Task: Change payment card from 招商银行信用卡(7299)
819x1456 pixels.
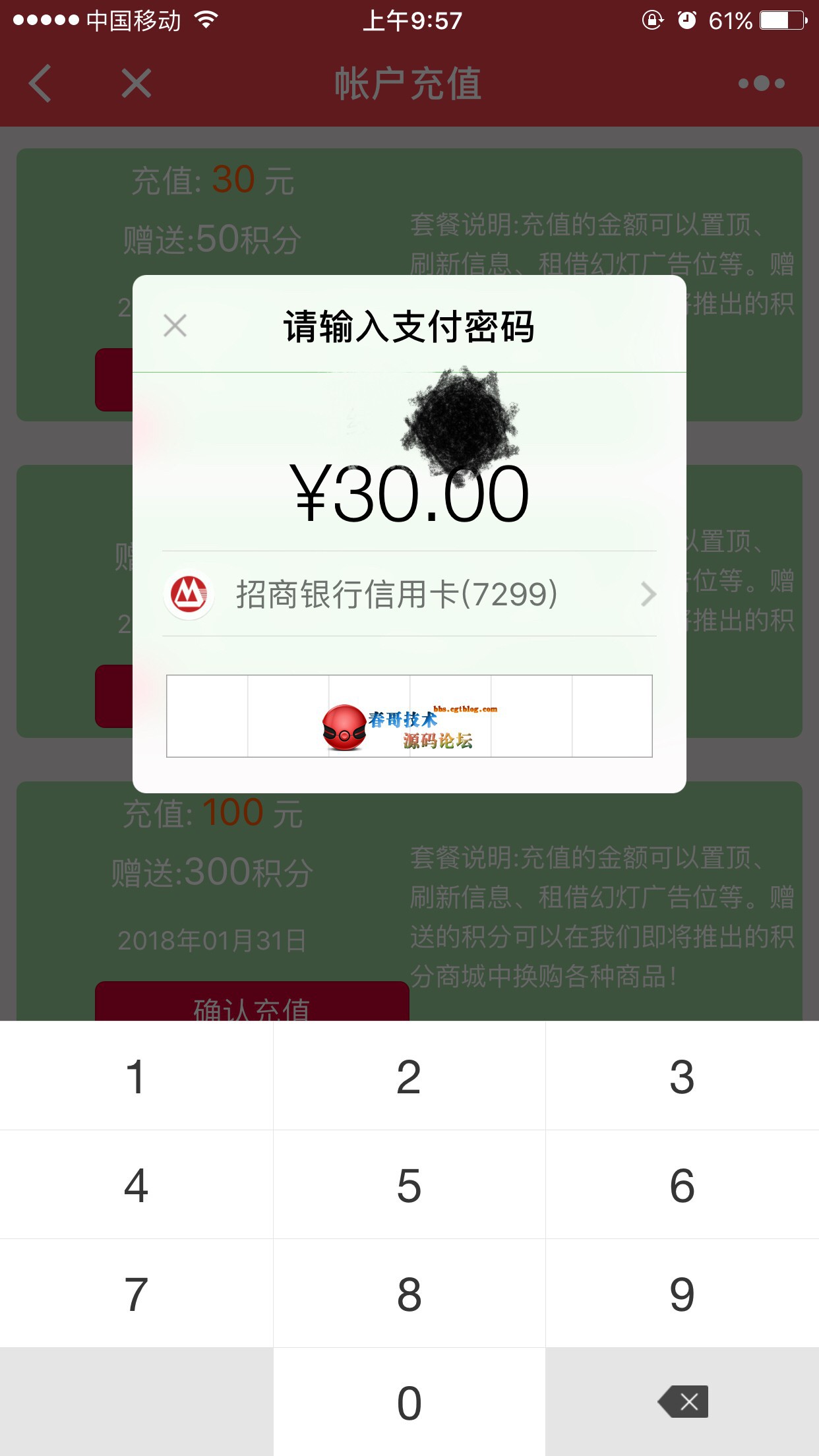Action: coord(409,594)
